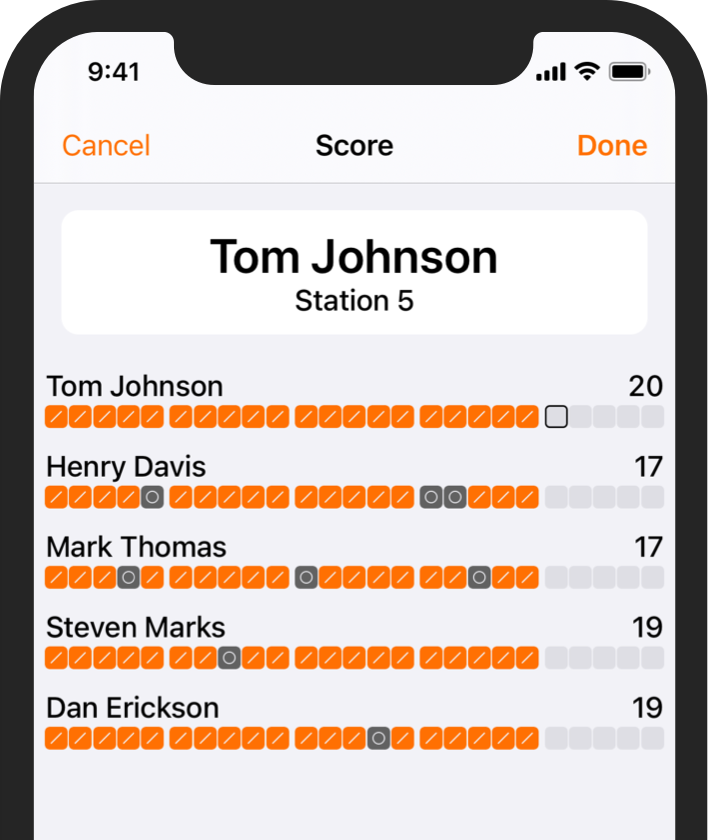Select Steven Marks's score row
The width and height of the screenshot is (708, 840).
[354, 640]
